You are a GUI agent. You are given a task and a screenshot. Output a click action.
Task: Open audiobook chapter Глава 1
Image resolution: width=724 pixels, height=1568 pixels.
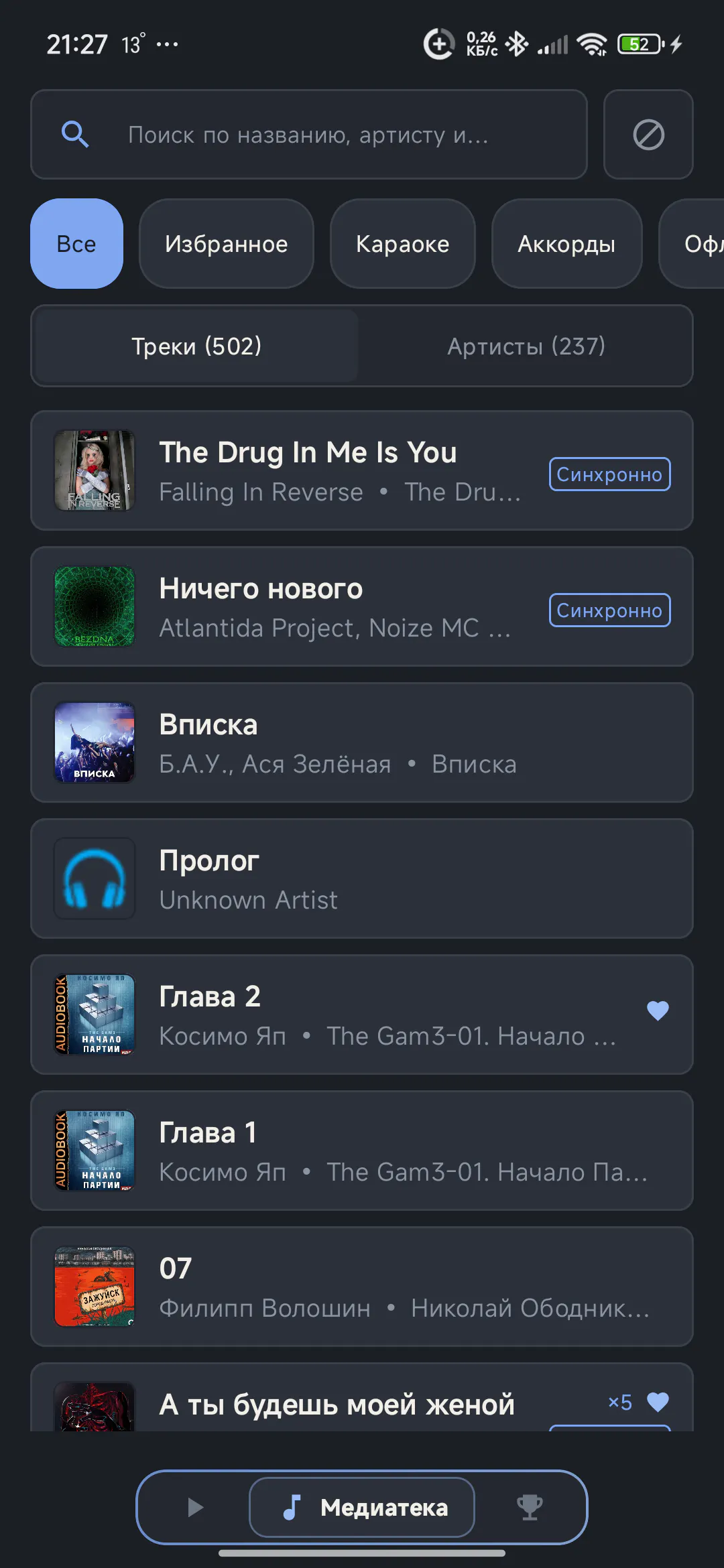point(362,1151)
